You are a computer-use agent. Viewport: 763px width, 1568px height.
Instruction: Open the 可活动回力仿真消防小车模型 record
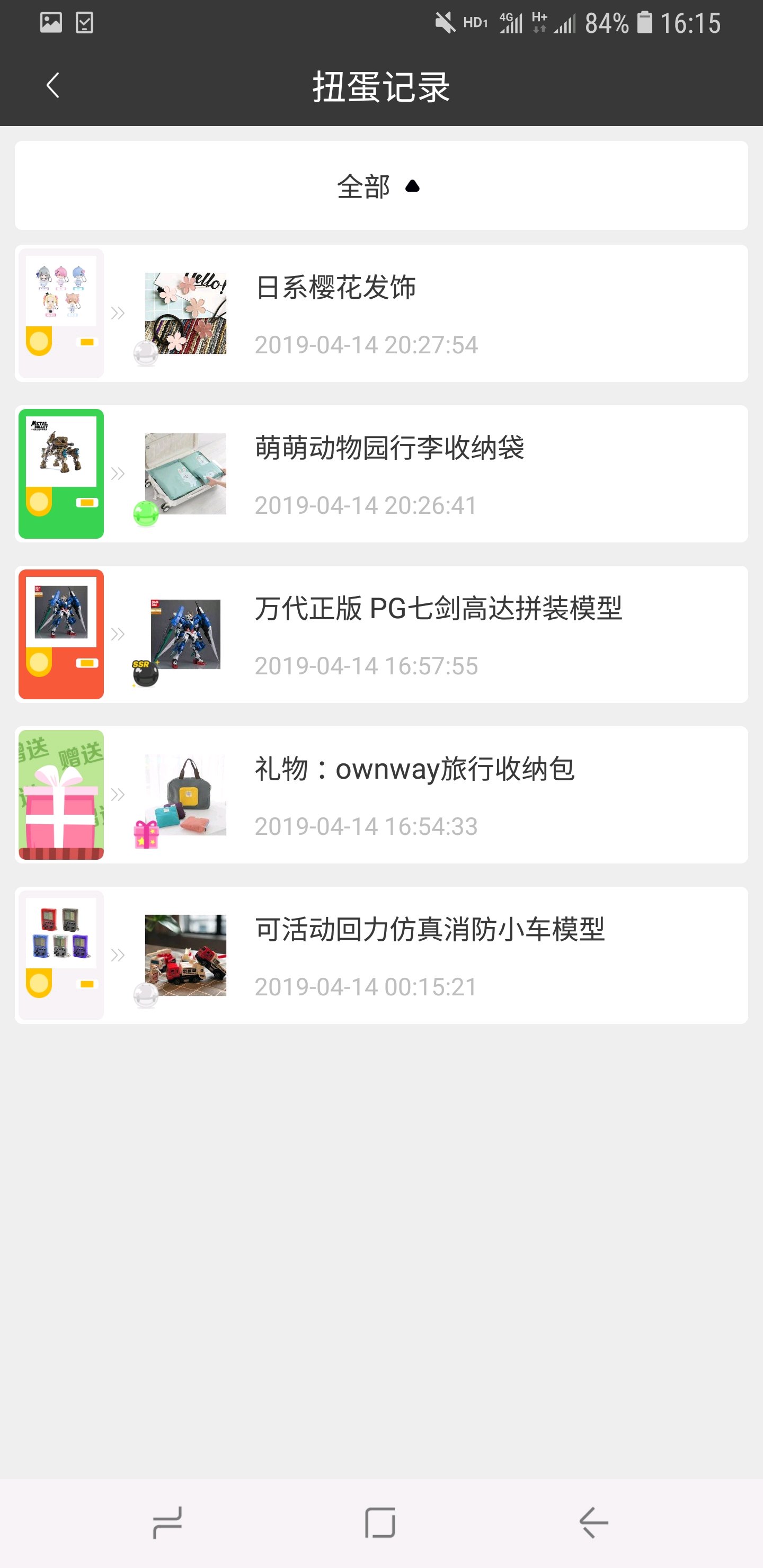click(x=380, y=955)
